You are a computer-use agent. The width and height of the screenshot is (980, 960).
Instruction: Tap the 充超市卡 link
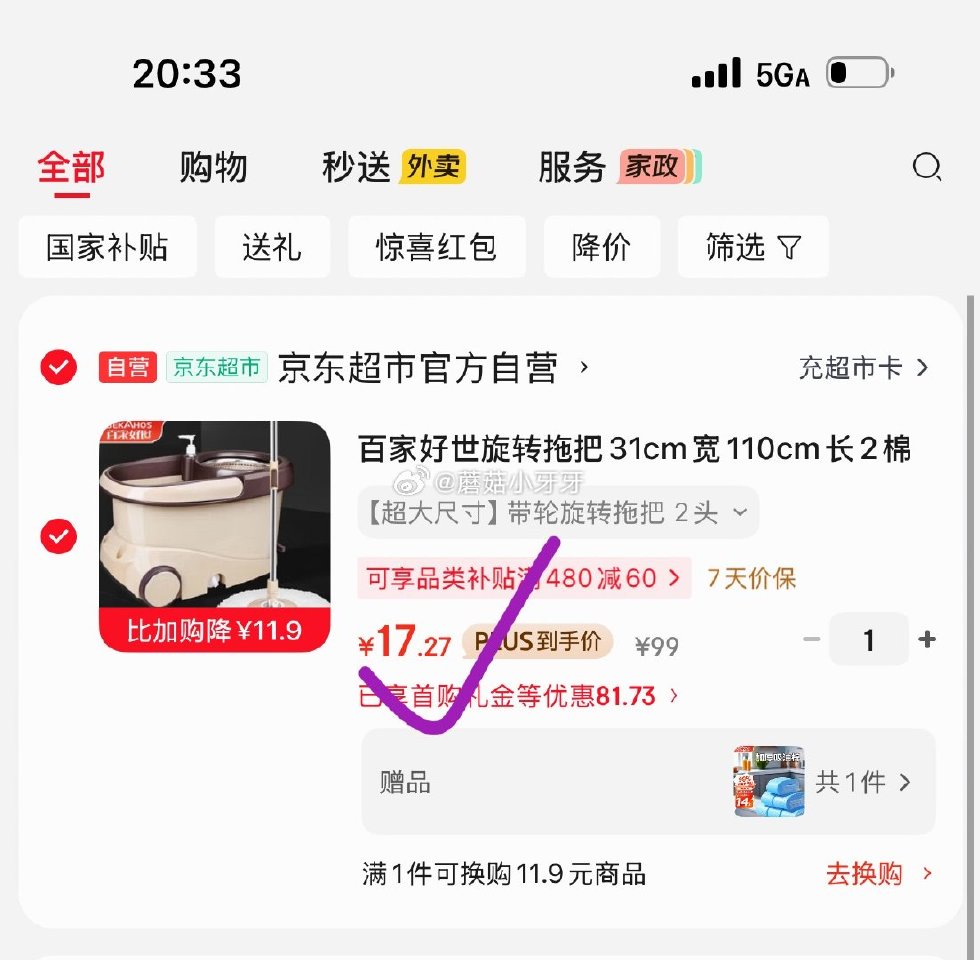pos(863,368)
